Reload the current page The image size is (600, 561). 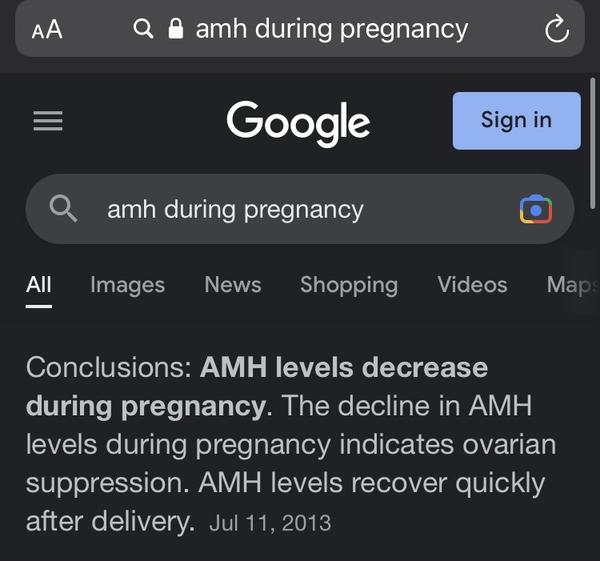tap(556, 30)
